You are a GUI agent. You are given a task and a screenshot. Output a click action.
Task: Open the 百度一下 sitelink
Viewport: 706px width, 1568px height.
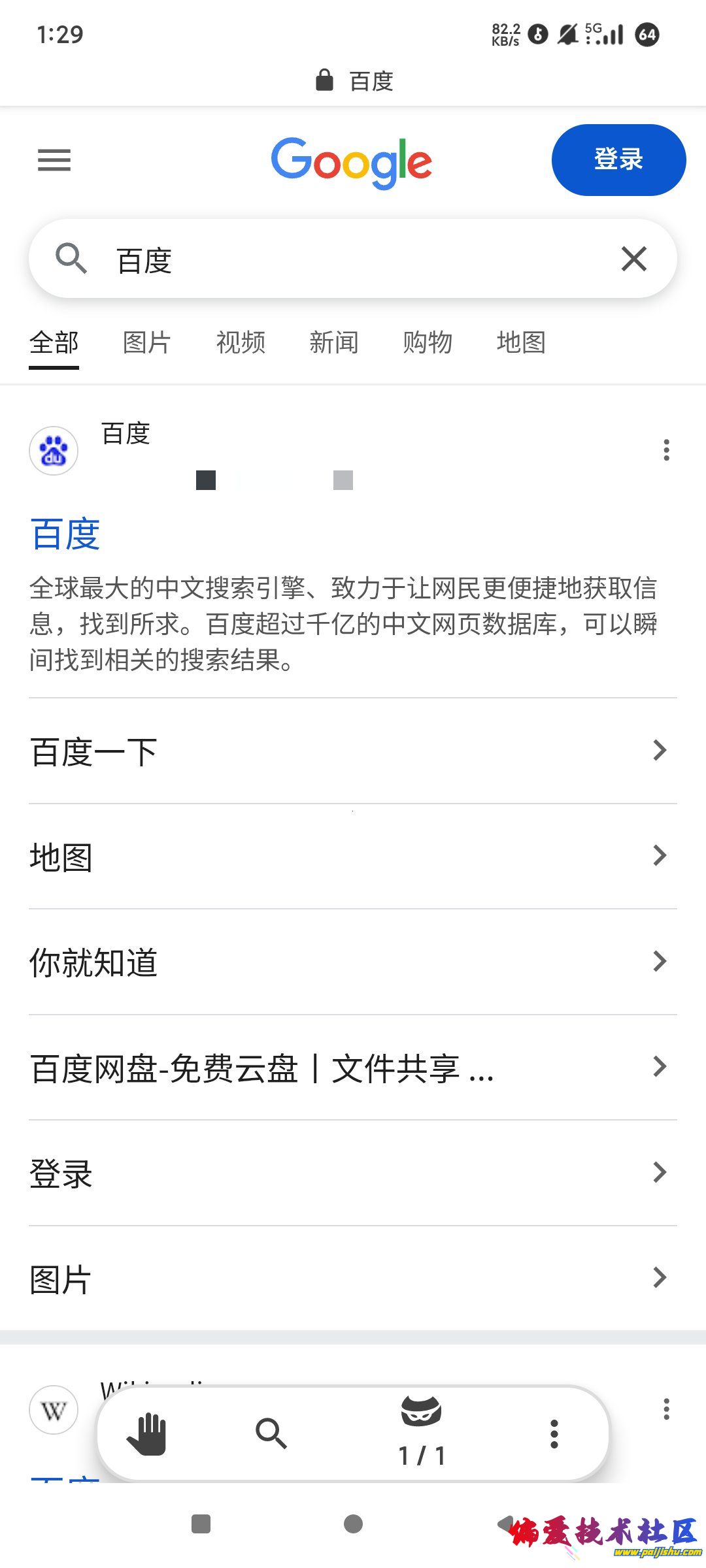coord(353,751)
